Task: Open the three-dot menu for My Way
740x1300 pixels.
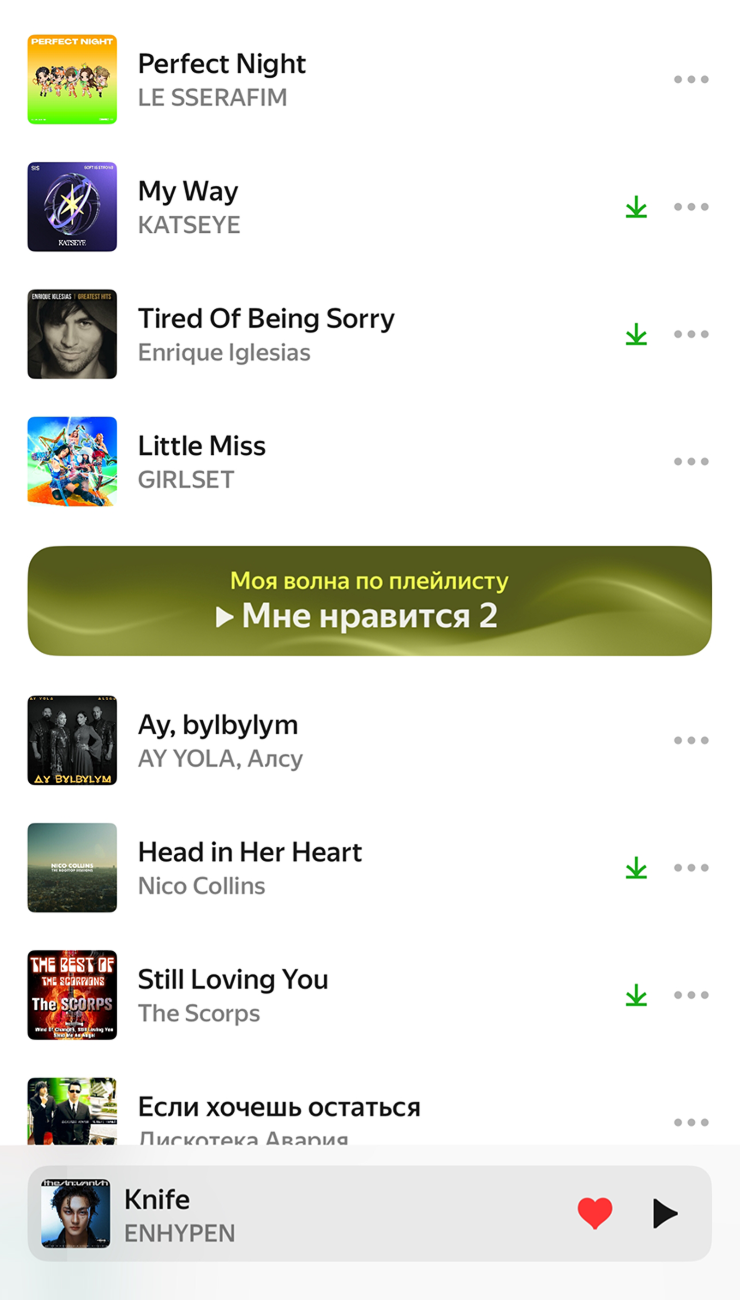Action: [691, 207]
